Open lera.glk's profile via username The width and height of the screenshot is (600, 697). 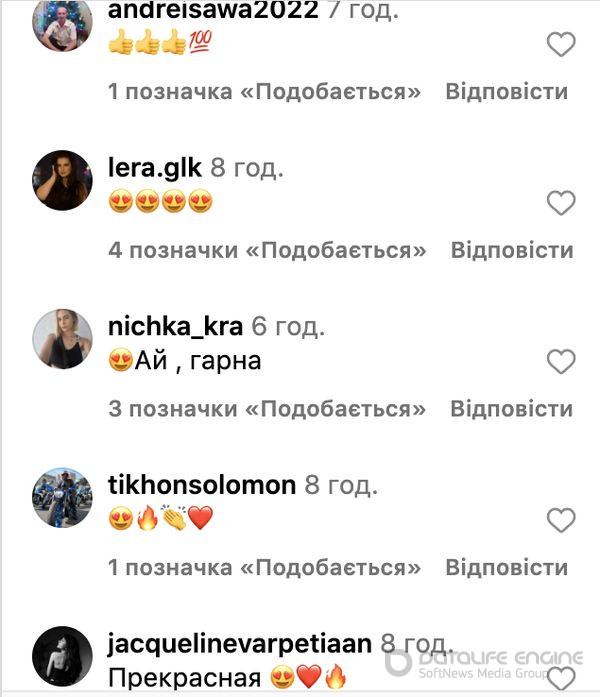154,168
